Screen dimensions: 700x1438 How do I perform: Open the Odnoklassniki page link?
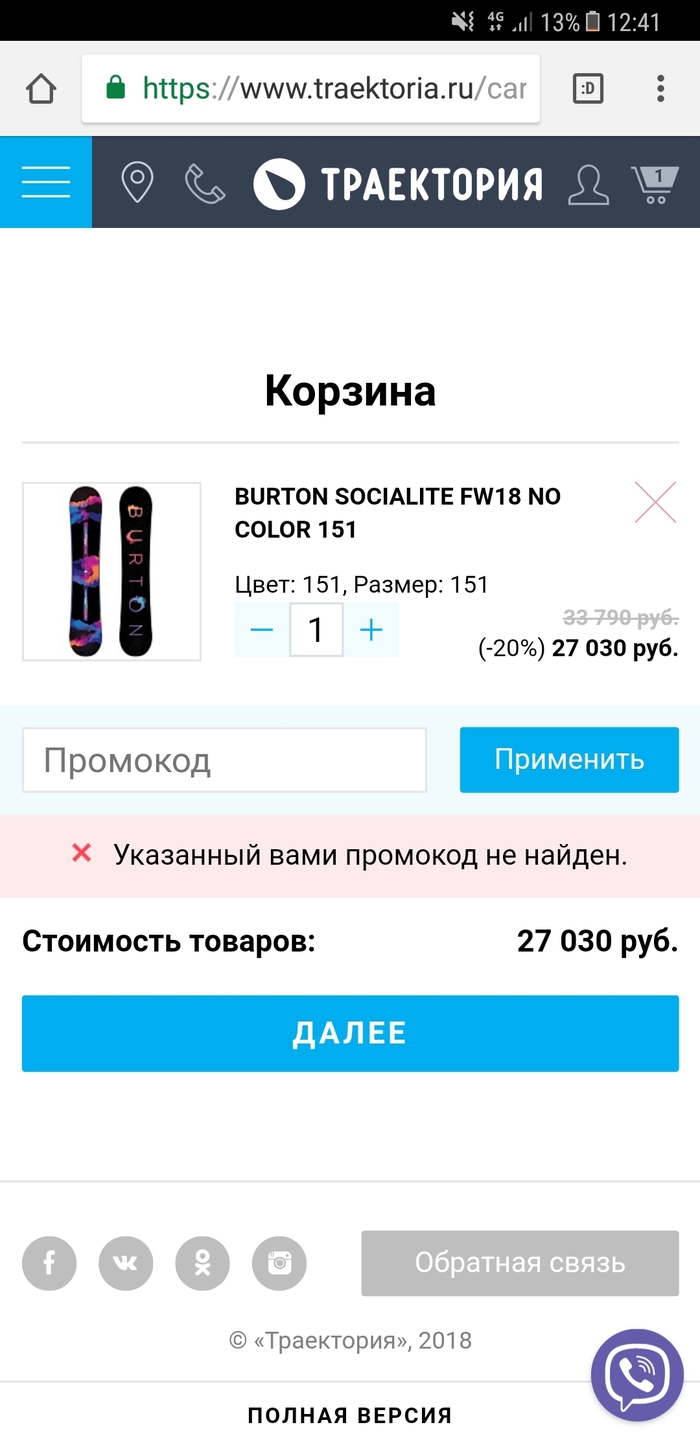[x=202, y=1263]
